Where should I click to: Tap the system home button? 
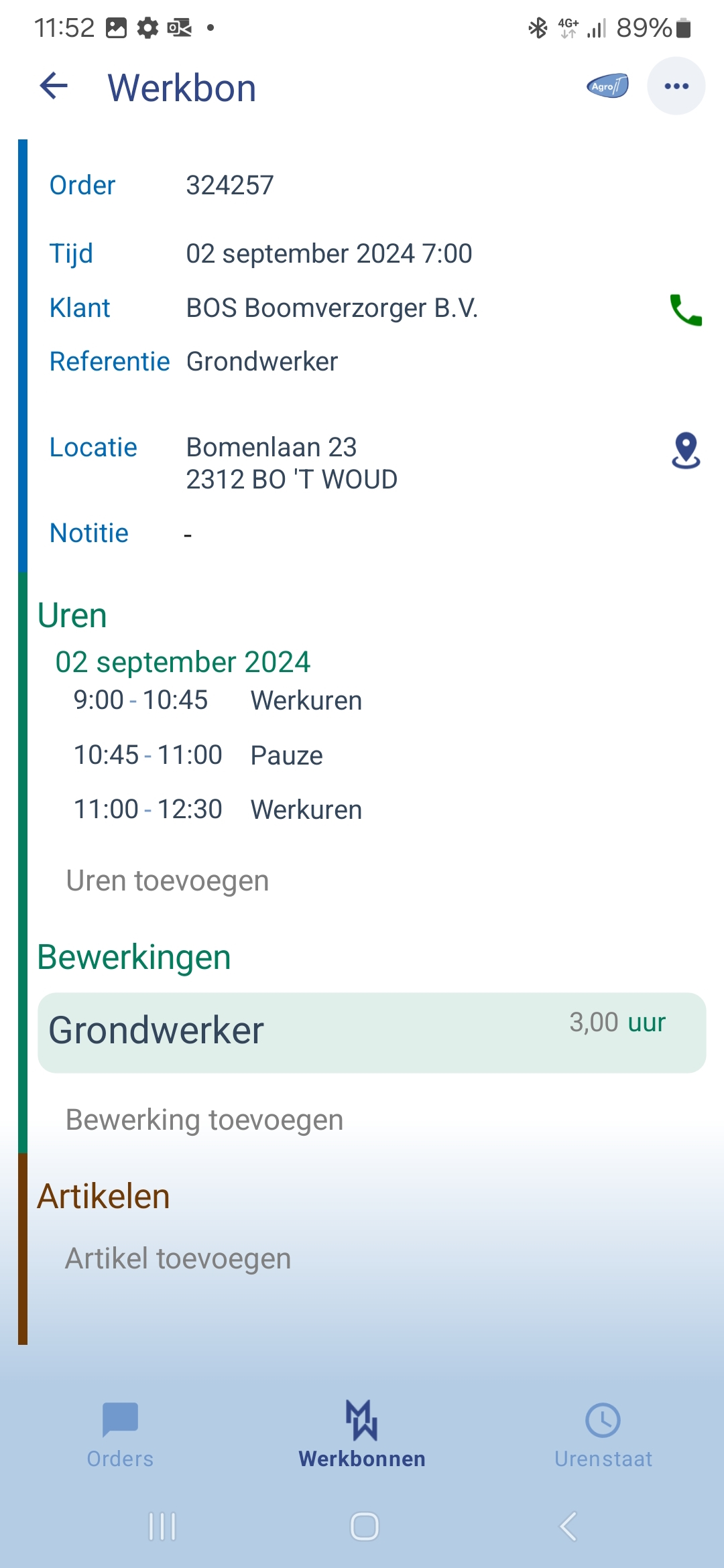point(364,1526)
